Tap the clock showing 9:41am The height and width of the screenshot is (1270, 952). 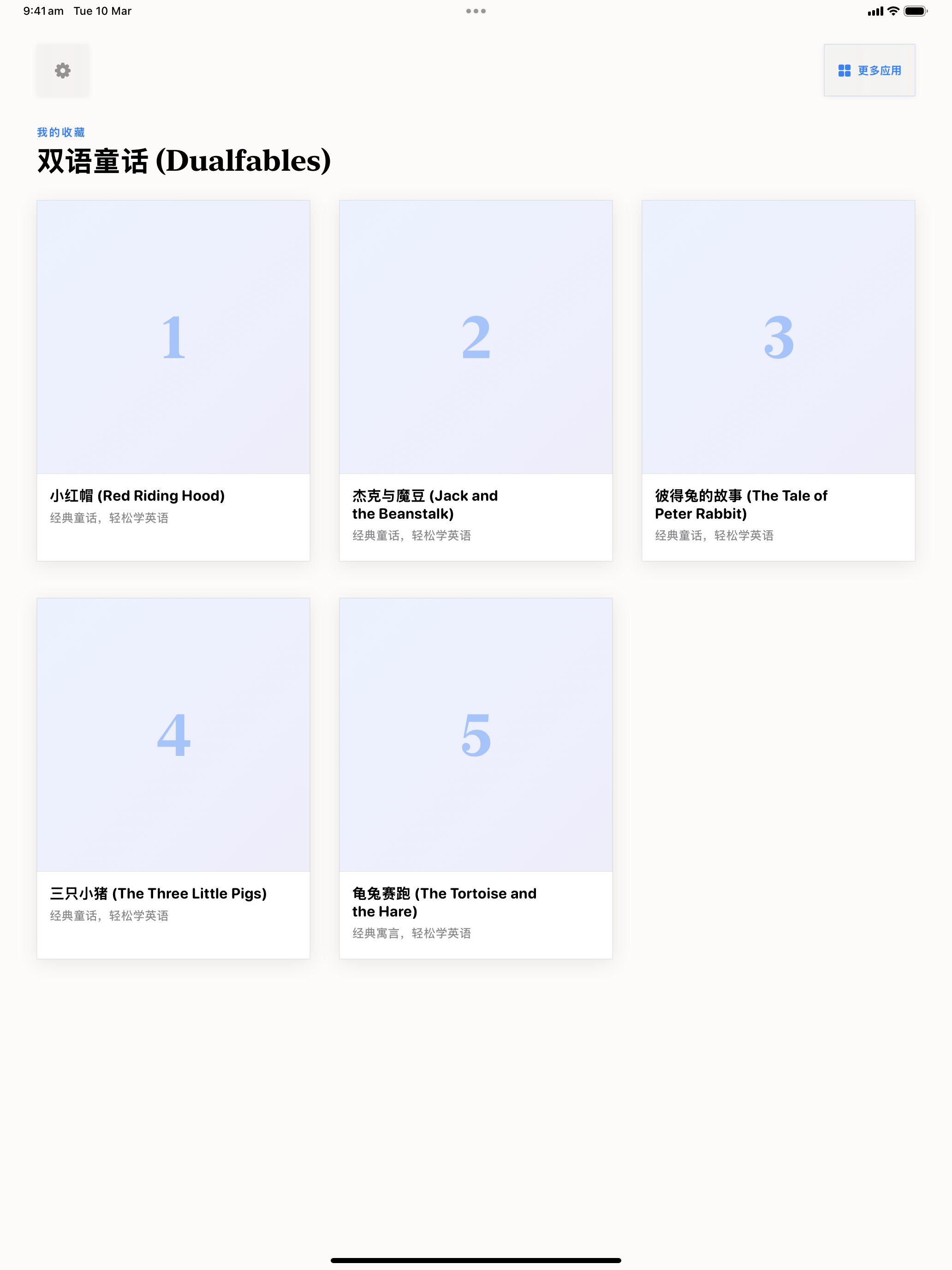43,10
